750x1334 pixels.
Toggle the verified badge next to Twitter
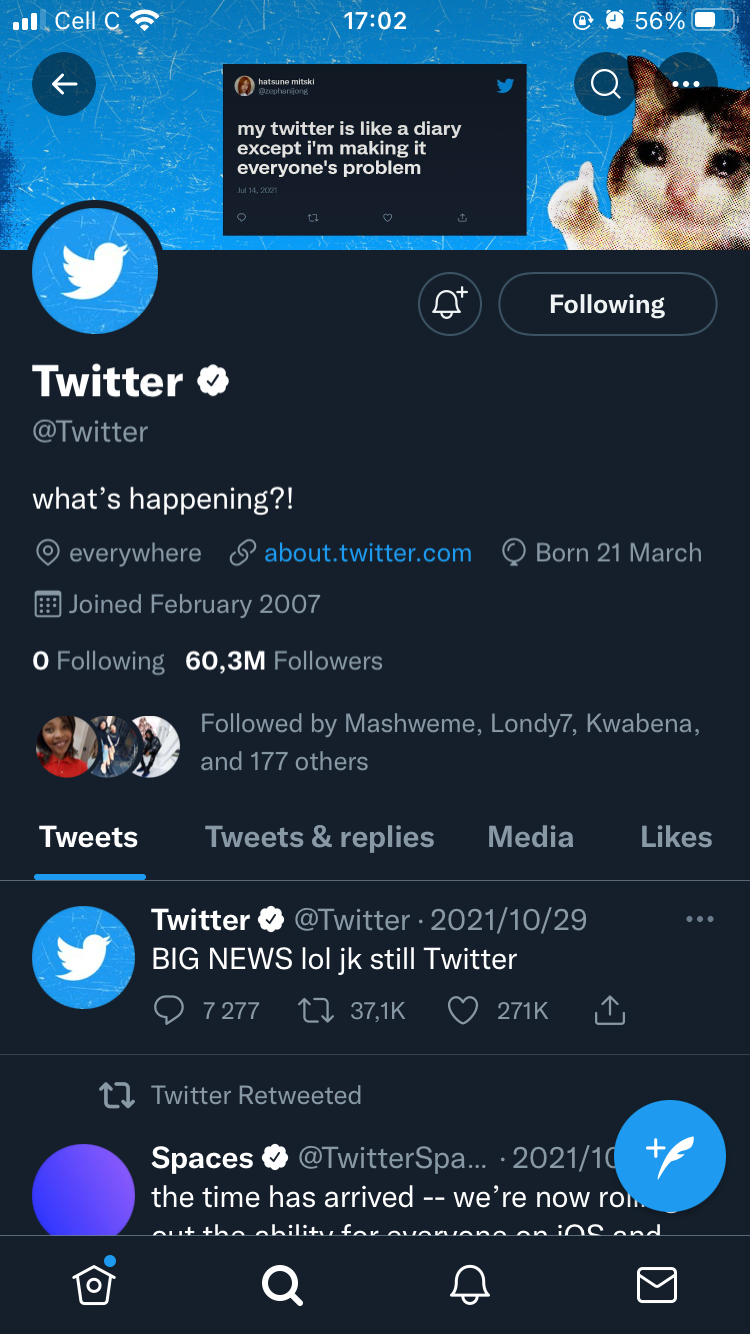pyautogui.click(x=213, y=381)
